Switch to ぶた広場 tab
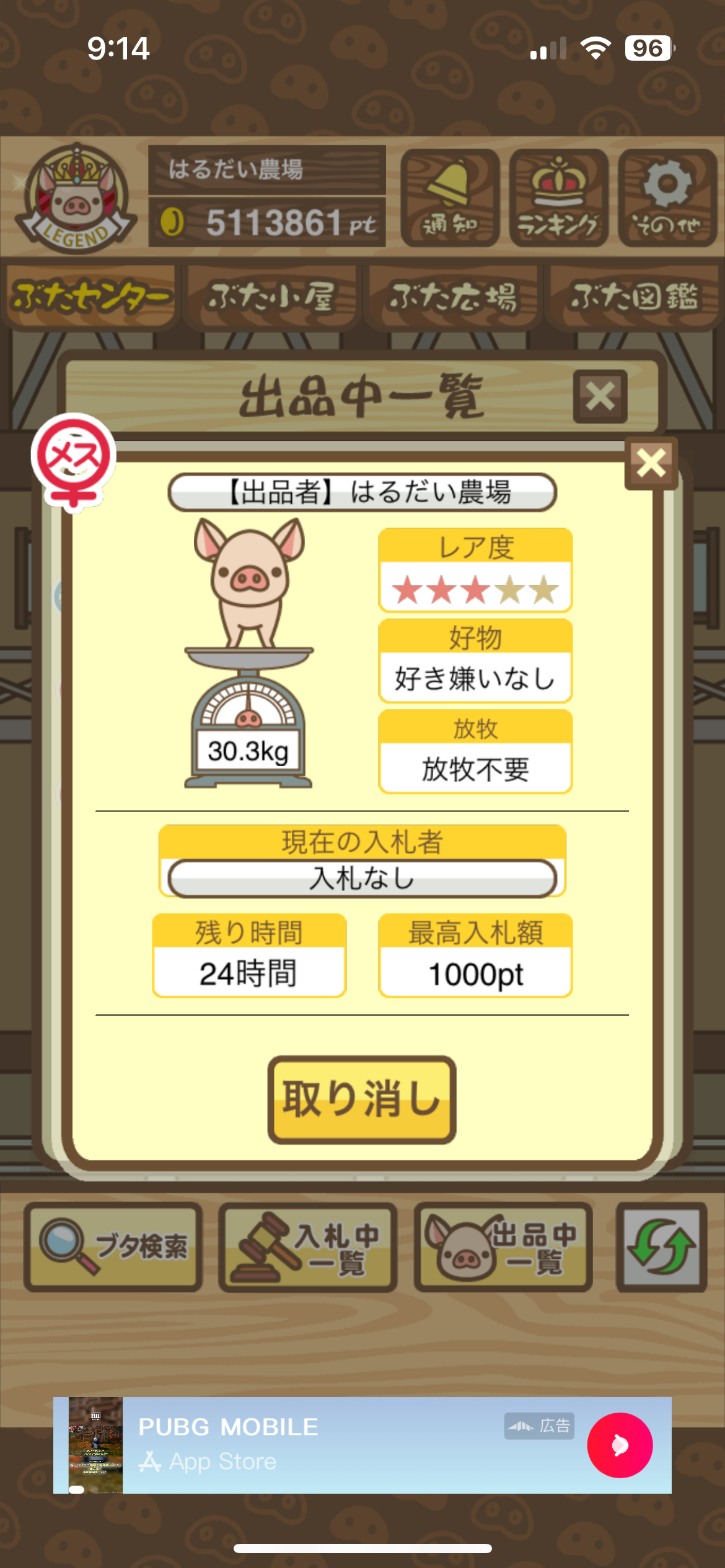The image size is (725, 1568). point(452,297)
